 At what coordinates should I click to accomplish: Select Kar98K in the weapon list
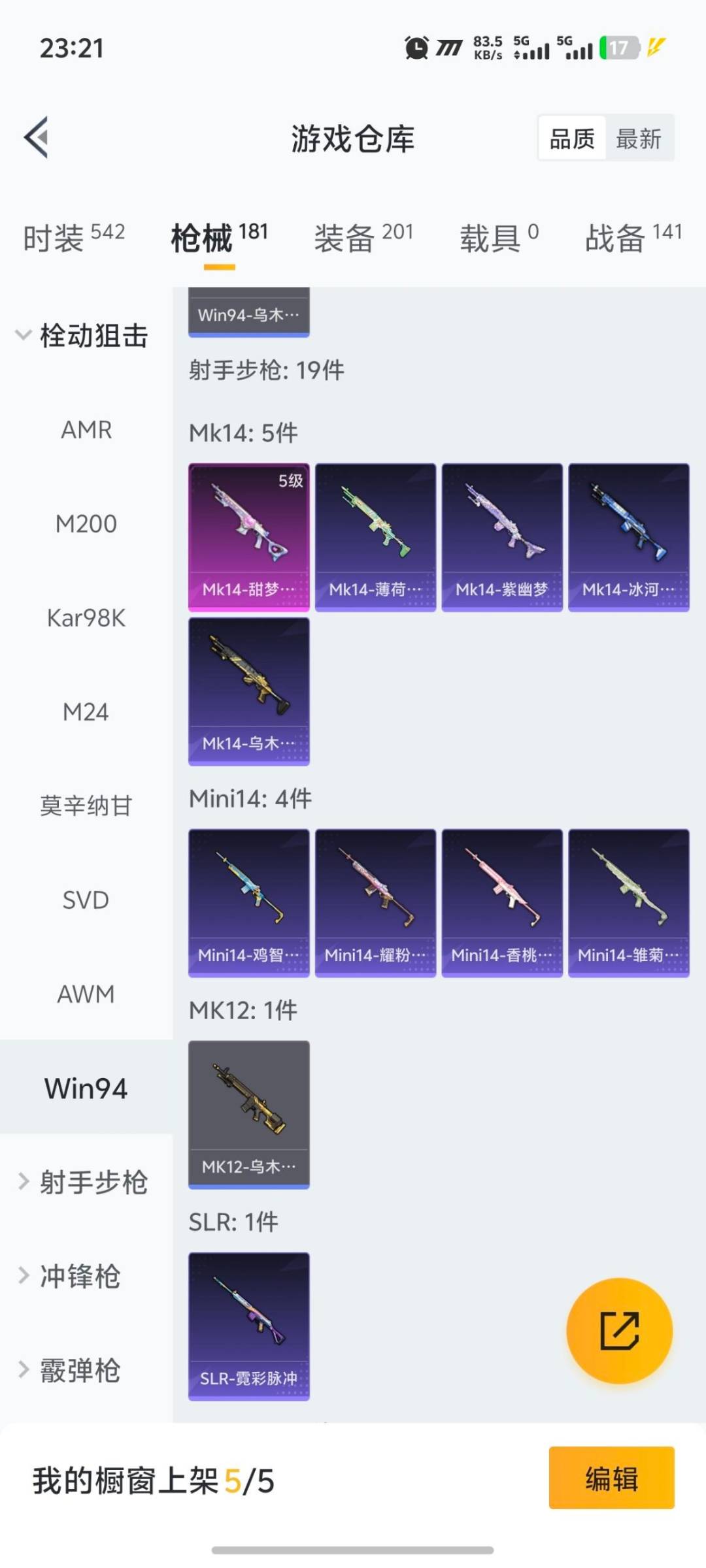click(x=86, y=618)
